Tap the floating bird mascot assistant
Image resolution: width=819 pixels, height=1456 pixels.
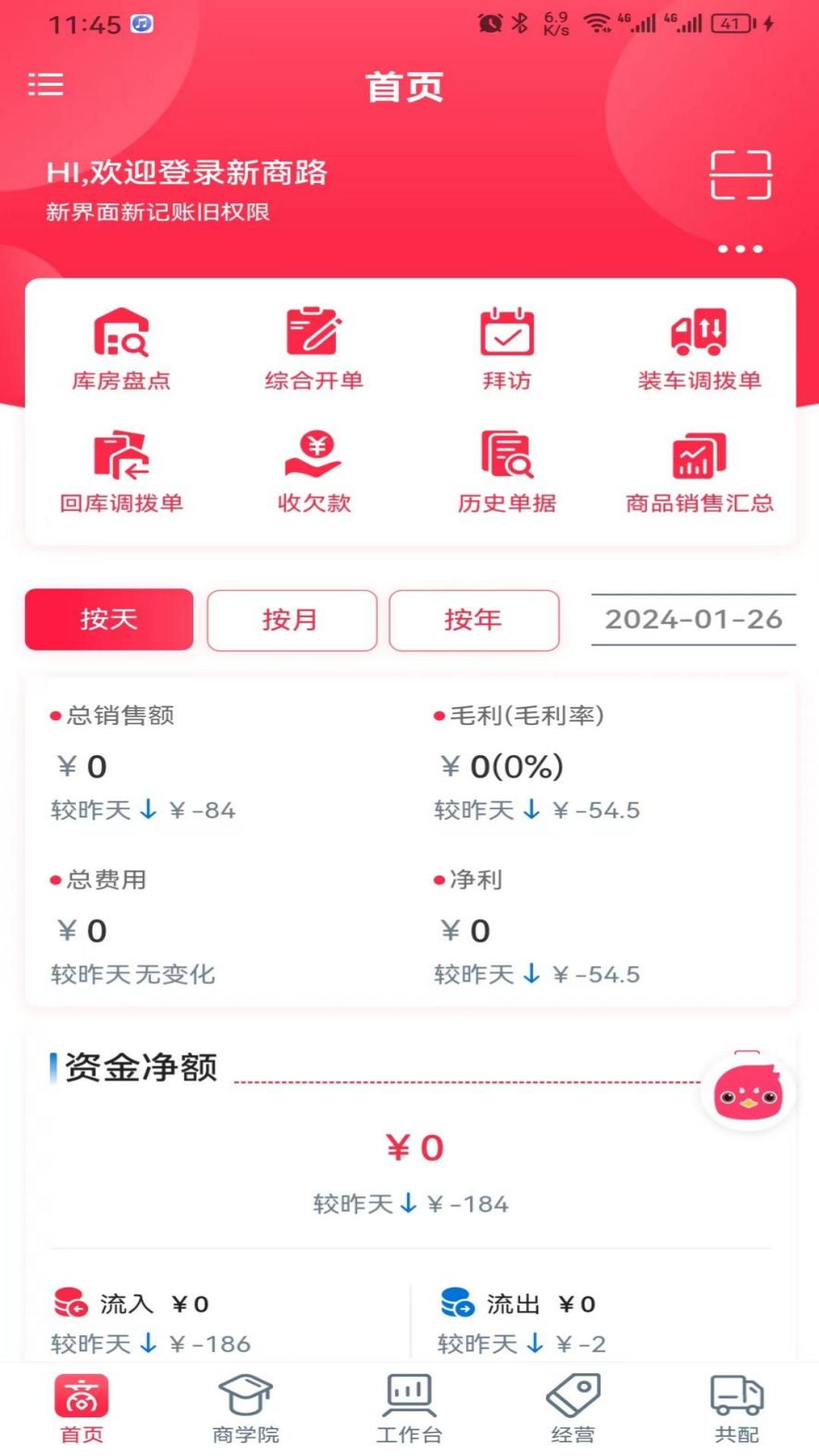point(748,1094)
